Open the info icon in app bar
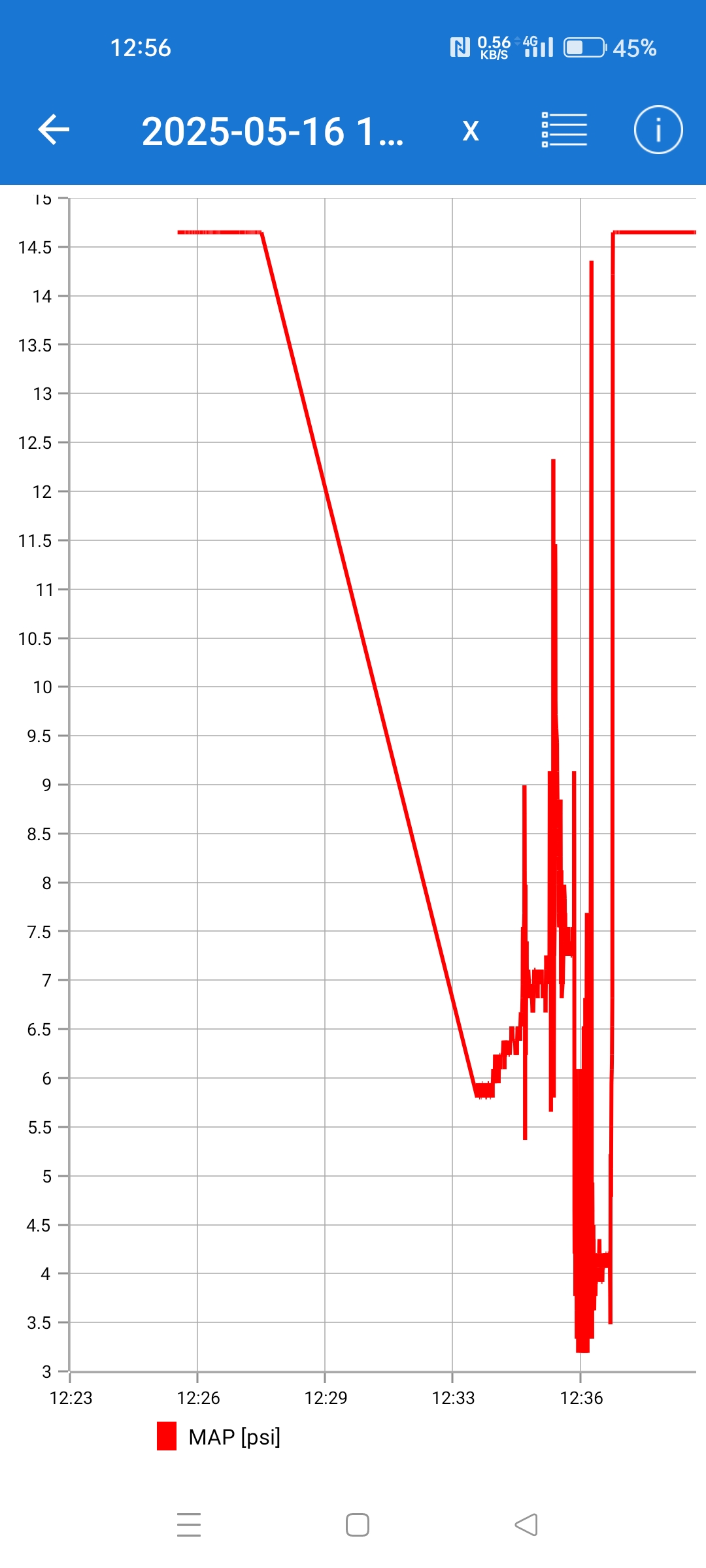This screenshot has height=1568, width=706. click(x=658, y=129)
